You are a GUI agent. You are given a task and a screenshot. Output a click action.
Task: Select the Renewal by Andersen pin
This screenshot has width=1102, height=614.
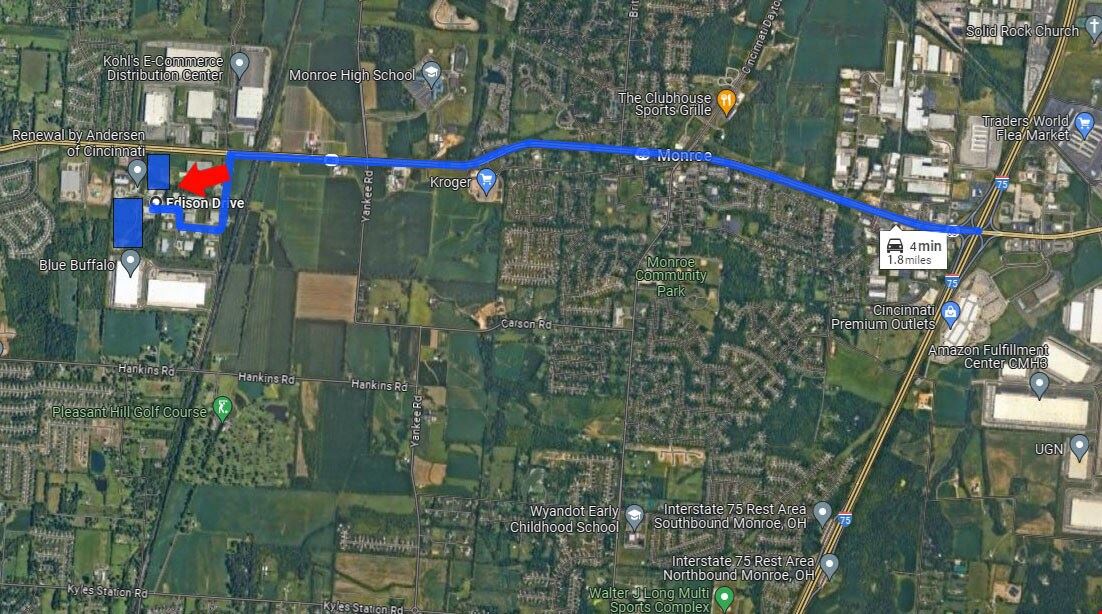tap(137, 172)
